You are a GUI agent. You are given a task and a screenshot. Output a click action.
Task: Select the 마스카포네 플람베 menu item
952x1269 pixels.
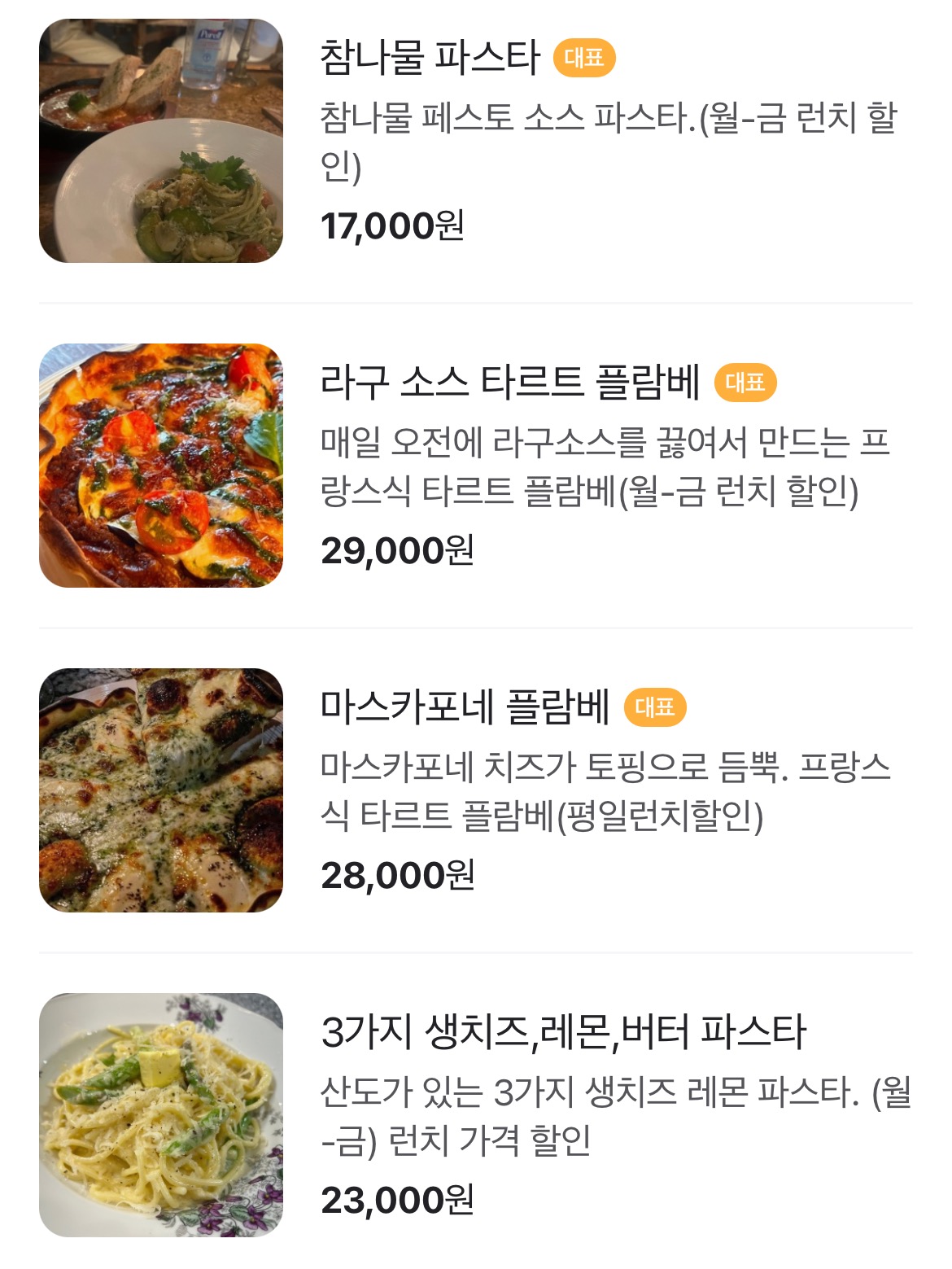coord(464,707)
